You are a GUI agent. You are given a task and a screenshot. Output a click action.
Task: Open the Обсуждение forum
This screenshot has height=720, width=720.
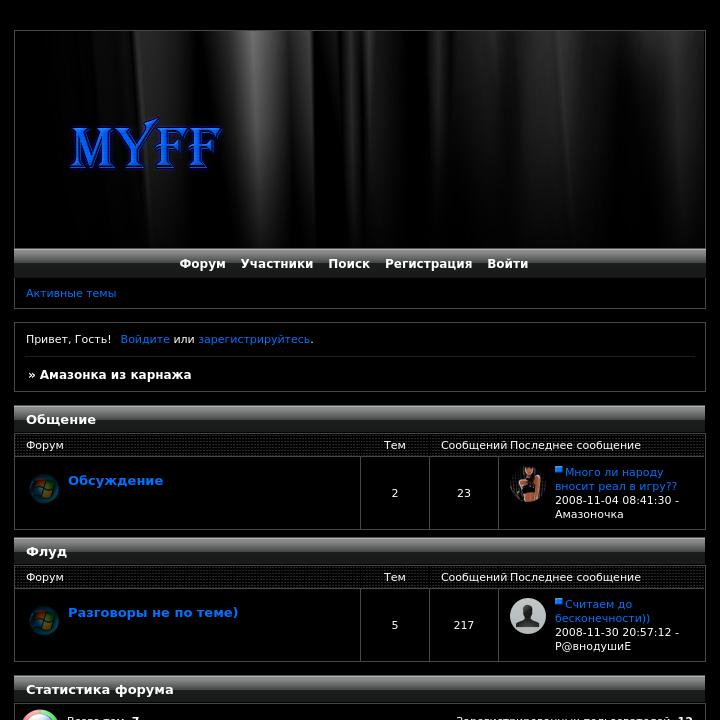[x=115, y=481]
